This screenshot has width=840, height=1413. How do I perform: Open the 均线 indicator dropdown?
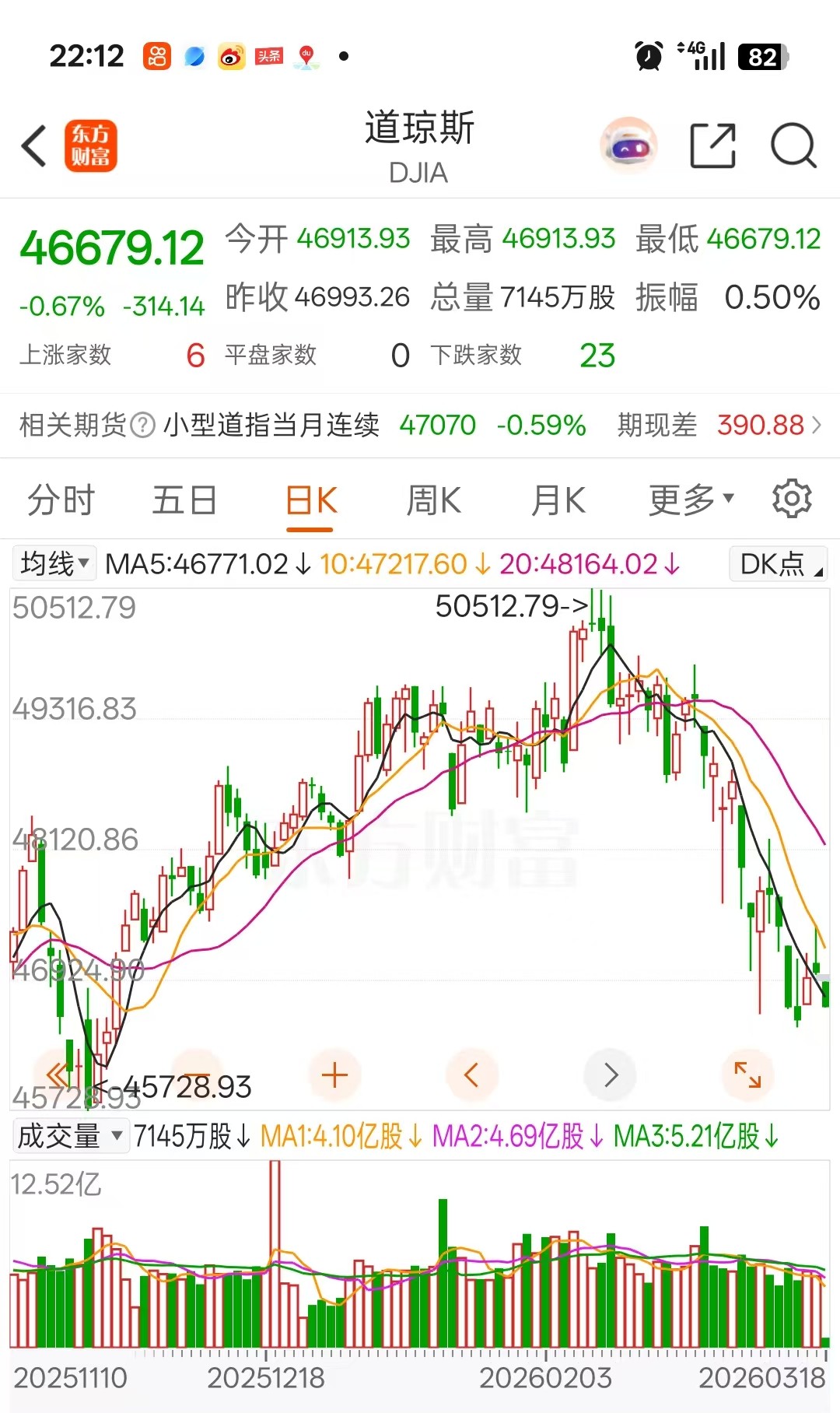point(54,563)
